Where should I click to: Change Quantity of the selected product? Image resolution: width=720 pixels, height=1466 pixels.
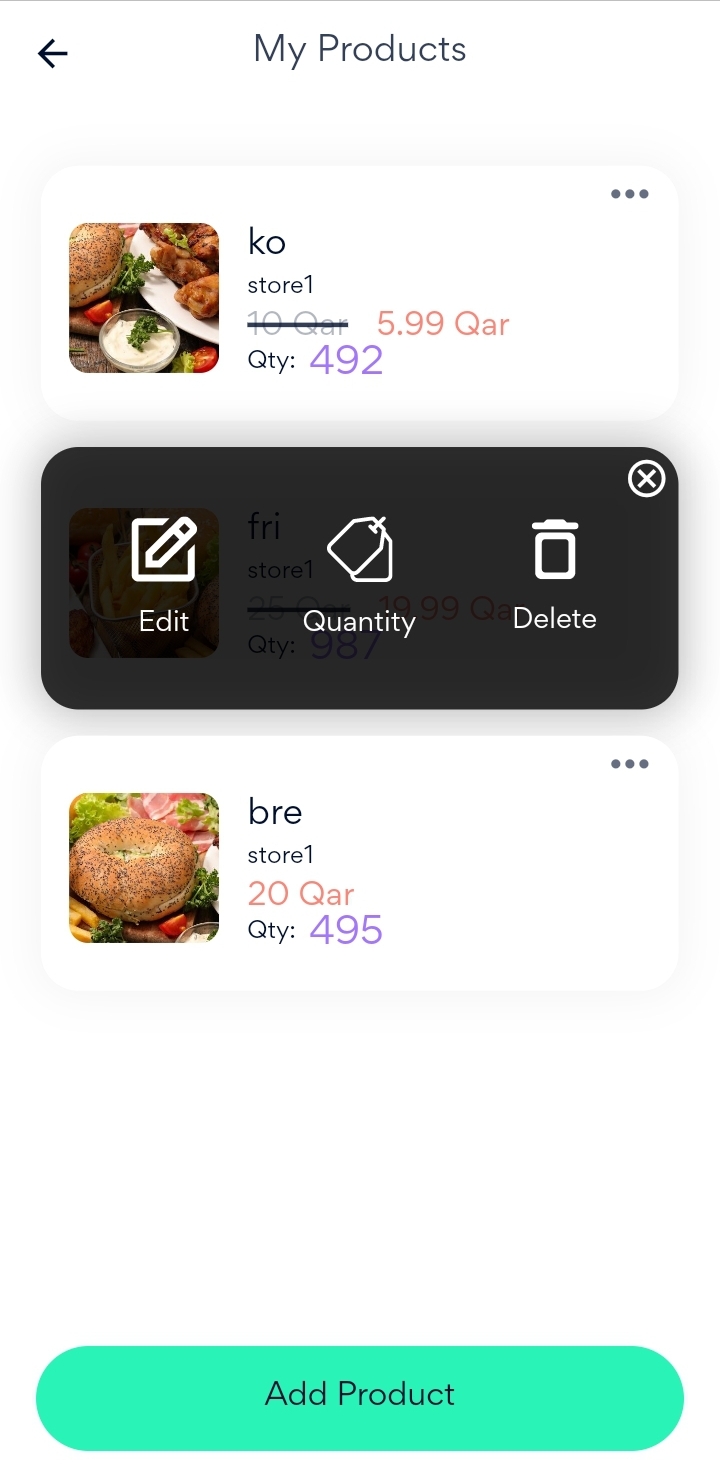point(359,576)
